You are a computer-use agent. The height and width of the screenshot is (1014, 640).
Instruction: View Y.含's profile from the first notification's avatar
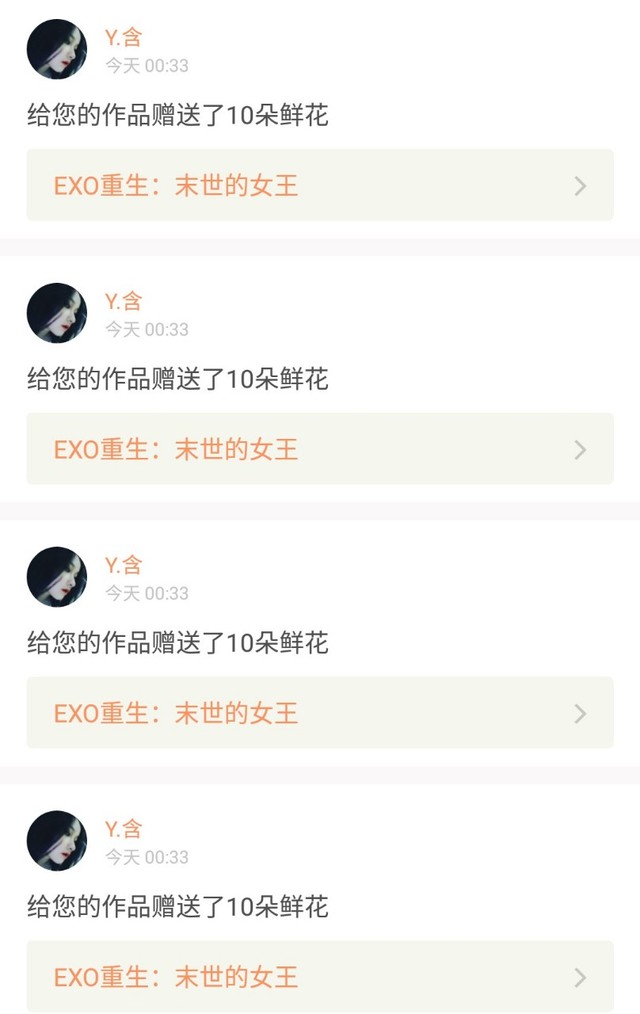(x=57, y=49)
